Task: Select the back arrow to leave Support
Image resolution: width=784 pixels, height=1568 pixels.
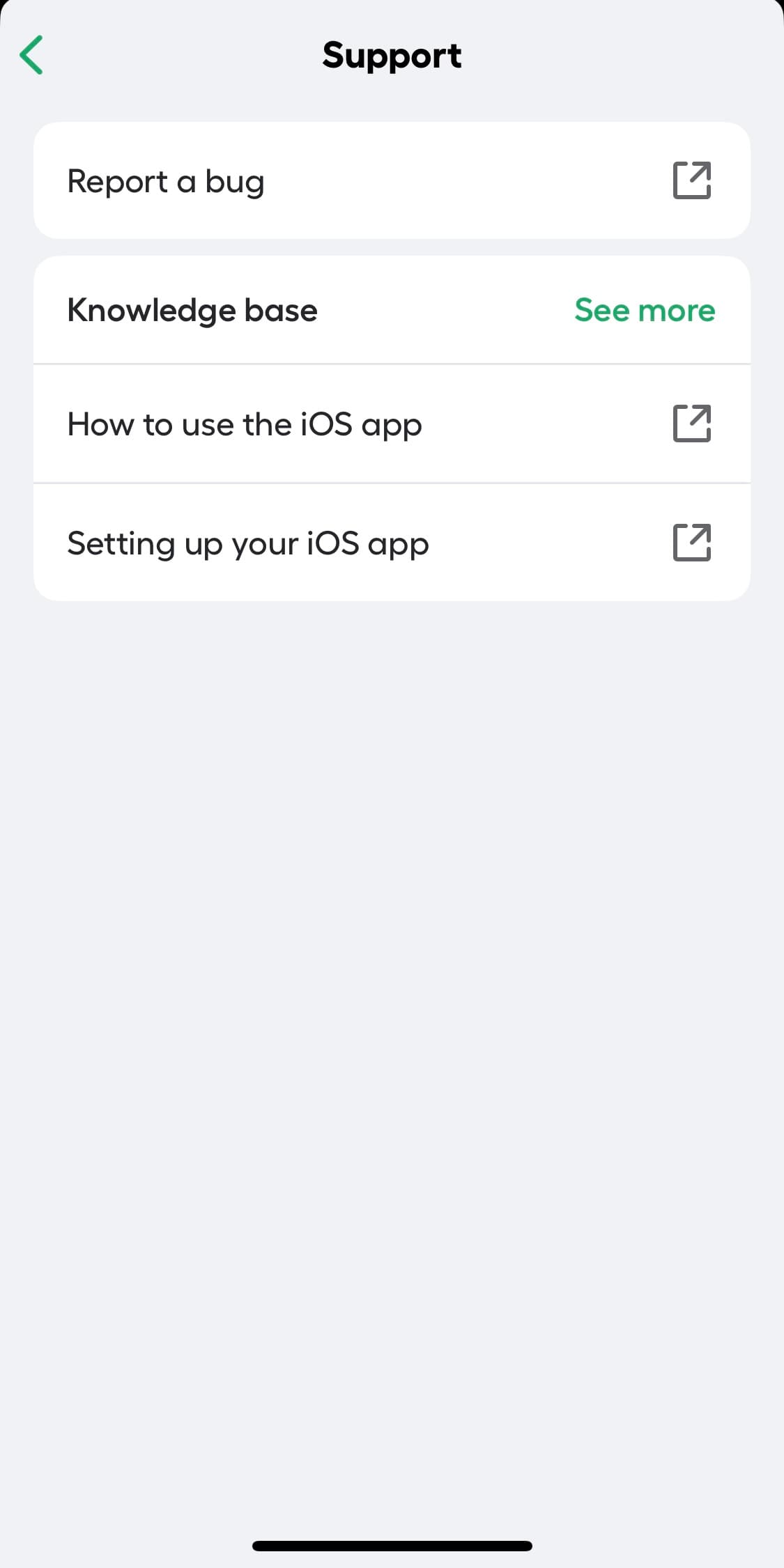Action: pyautogui.click(x=31, y=55)
